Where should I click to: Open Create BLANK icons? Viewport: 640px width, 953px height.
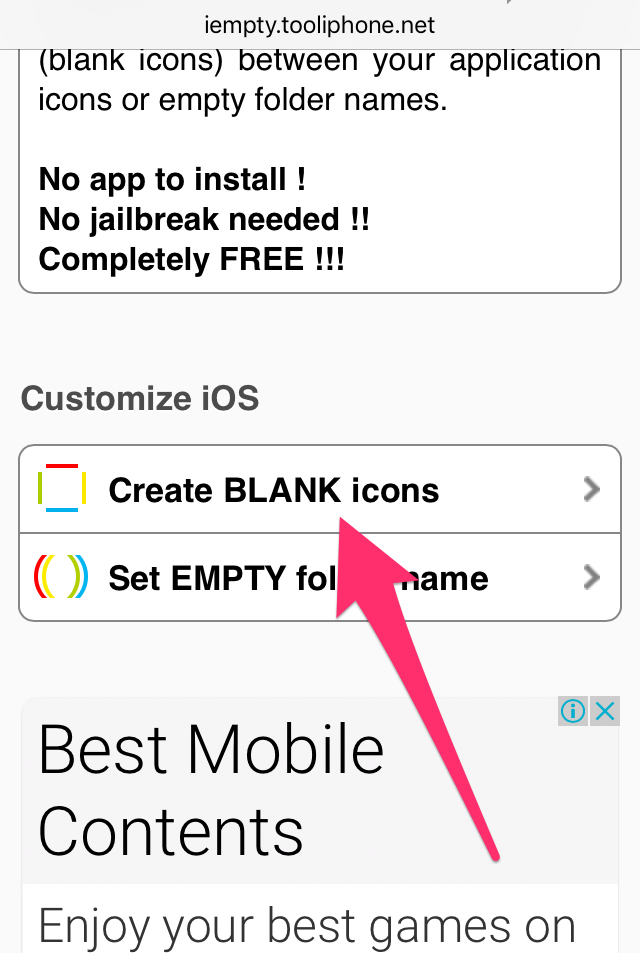[273, 490]
